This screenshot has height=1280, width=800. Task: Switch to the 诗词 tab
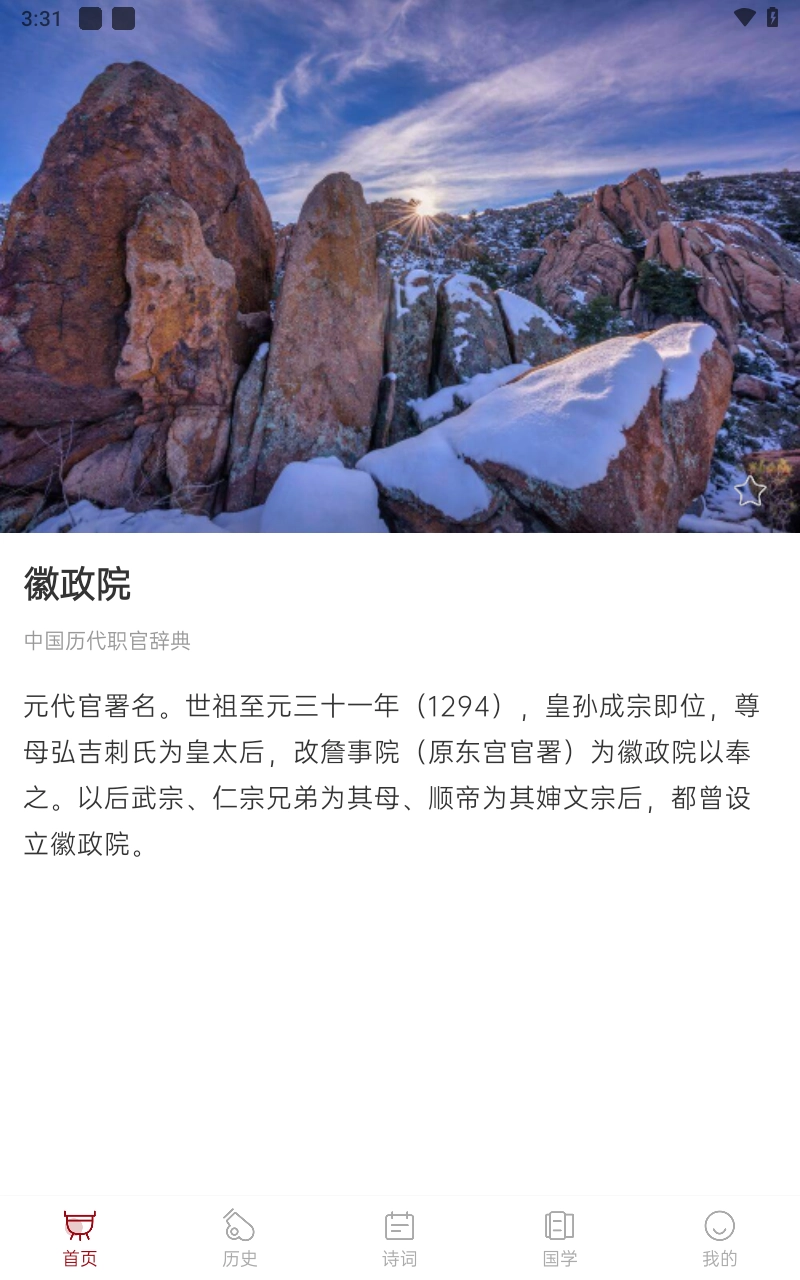[400, 1238]
